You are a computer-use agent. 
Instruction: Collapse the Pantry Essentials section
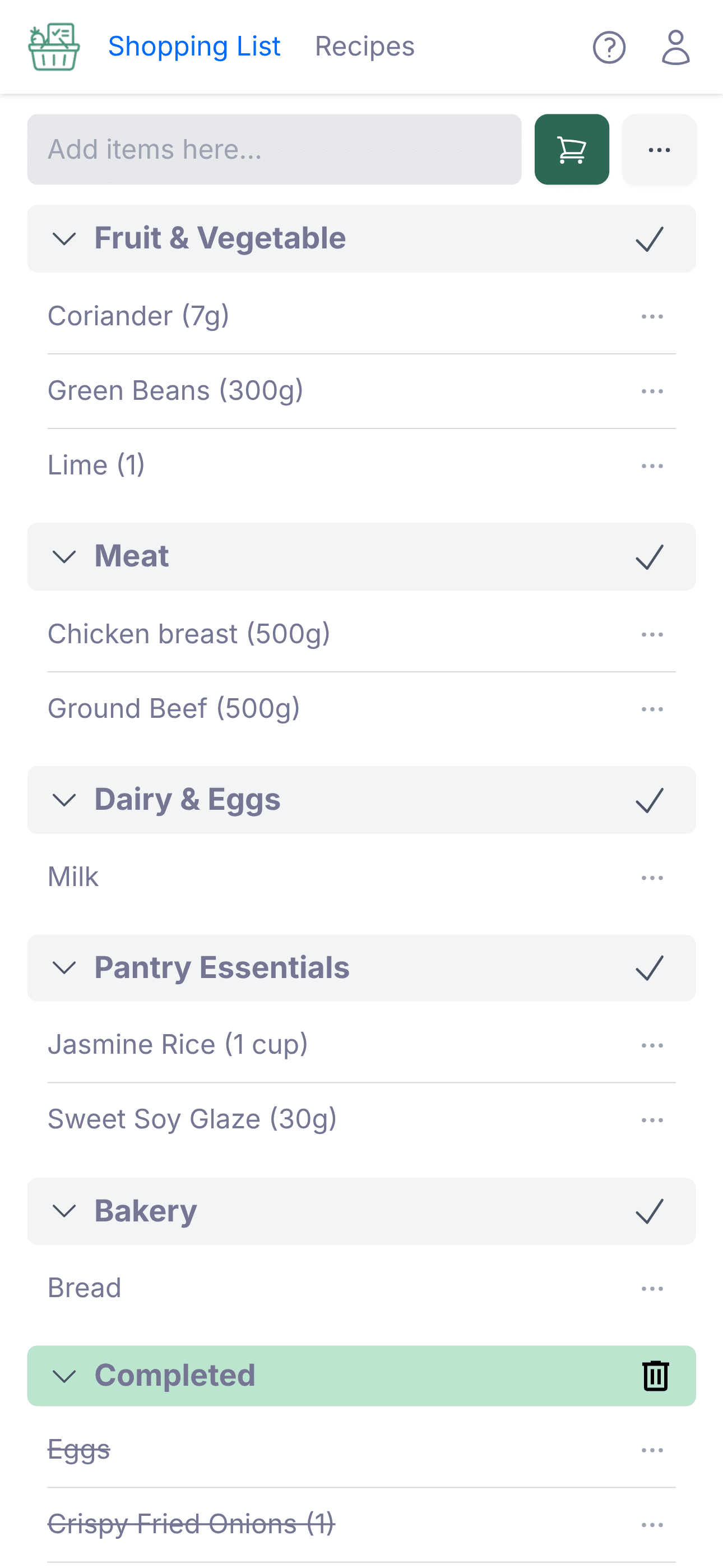(x=65, y=968)
